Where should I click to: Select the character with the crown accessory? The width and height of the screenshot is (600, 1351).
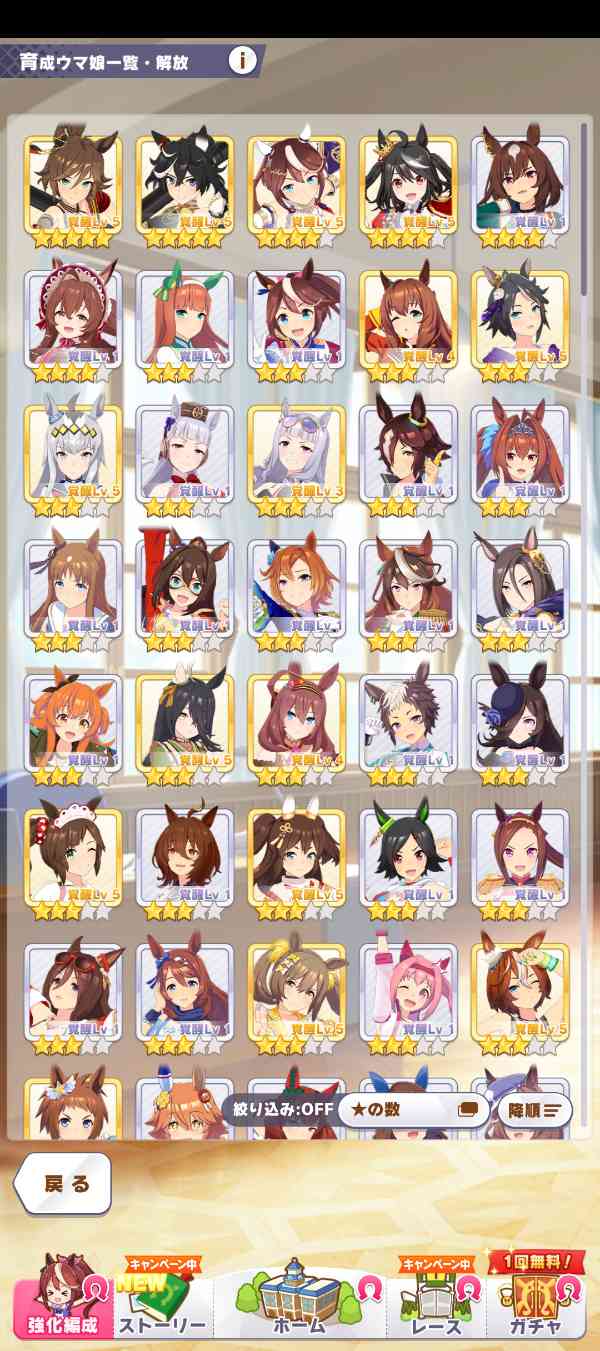coord(408,184)
